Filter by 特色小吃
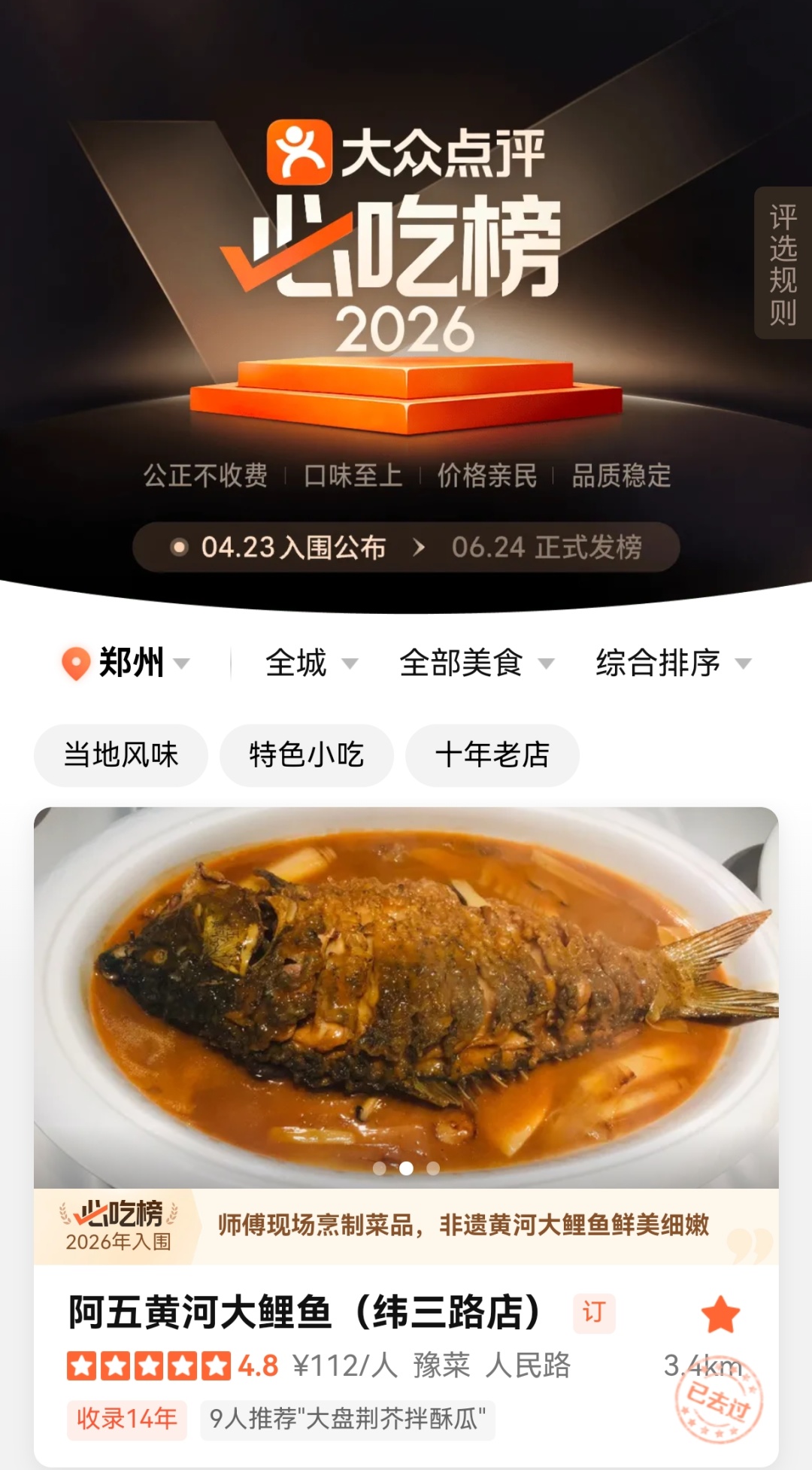 pyautogui.click(x=307, y=755)
